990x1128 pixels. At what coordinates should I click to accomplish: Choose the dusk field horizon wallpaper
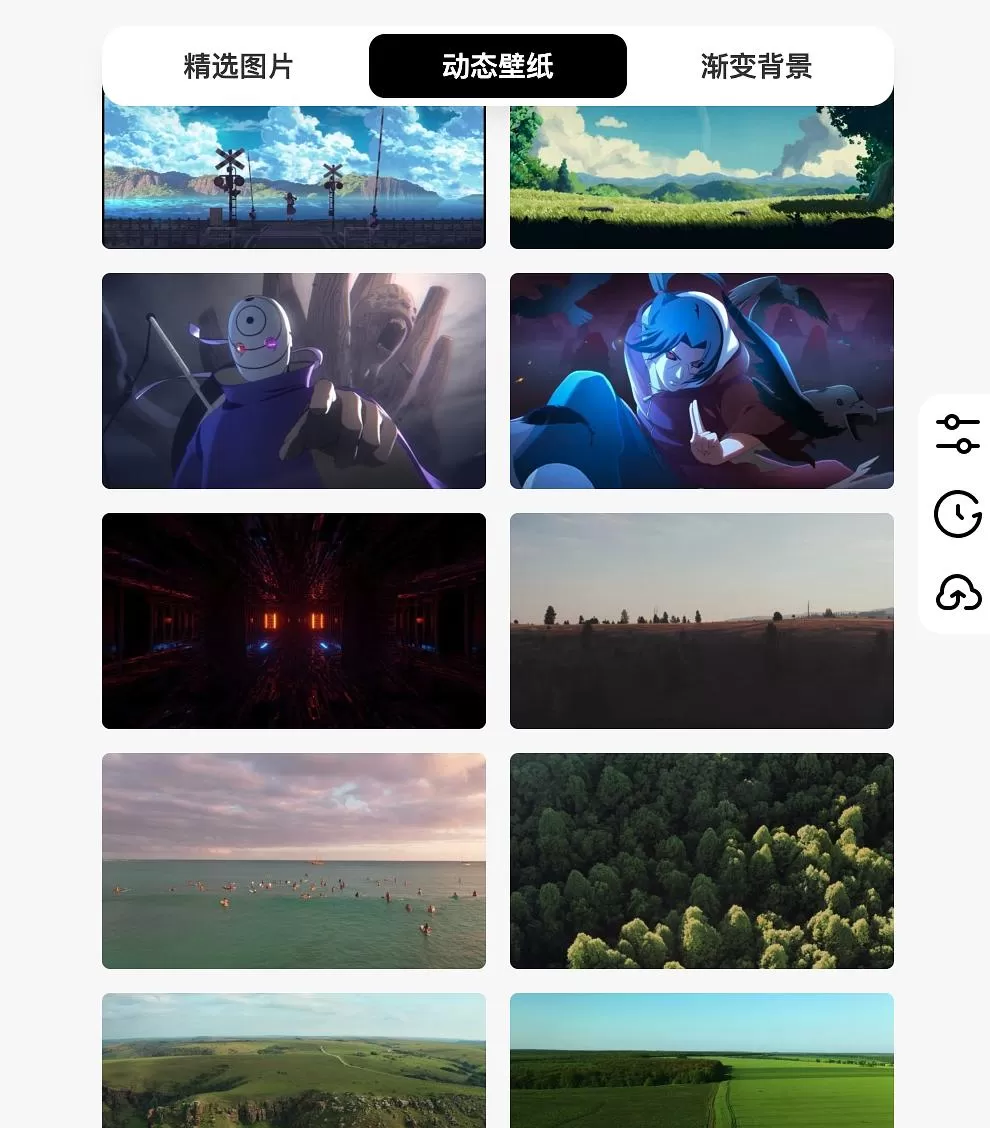pyautogui.click(x=701, y=621)
